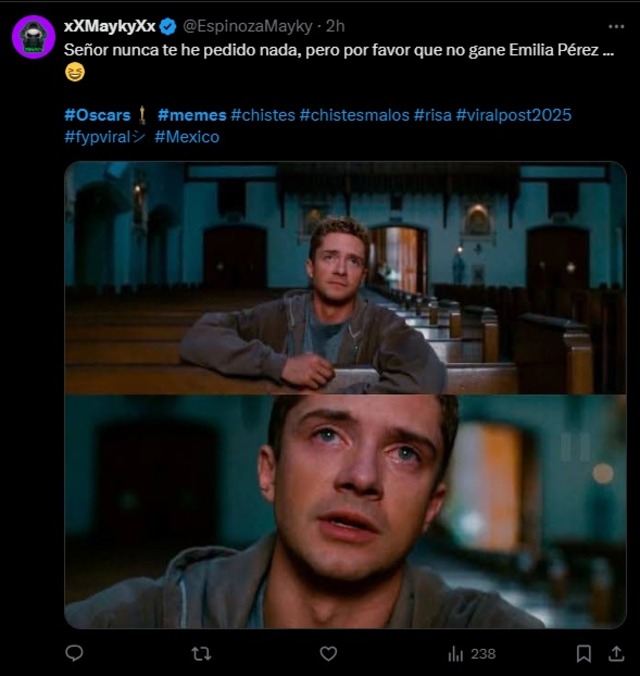
Task: Open the #fypviral hashtag
Action: (104, 137)
